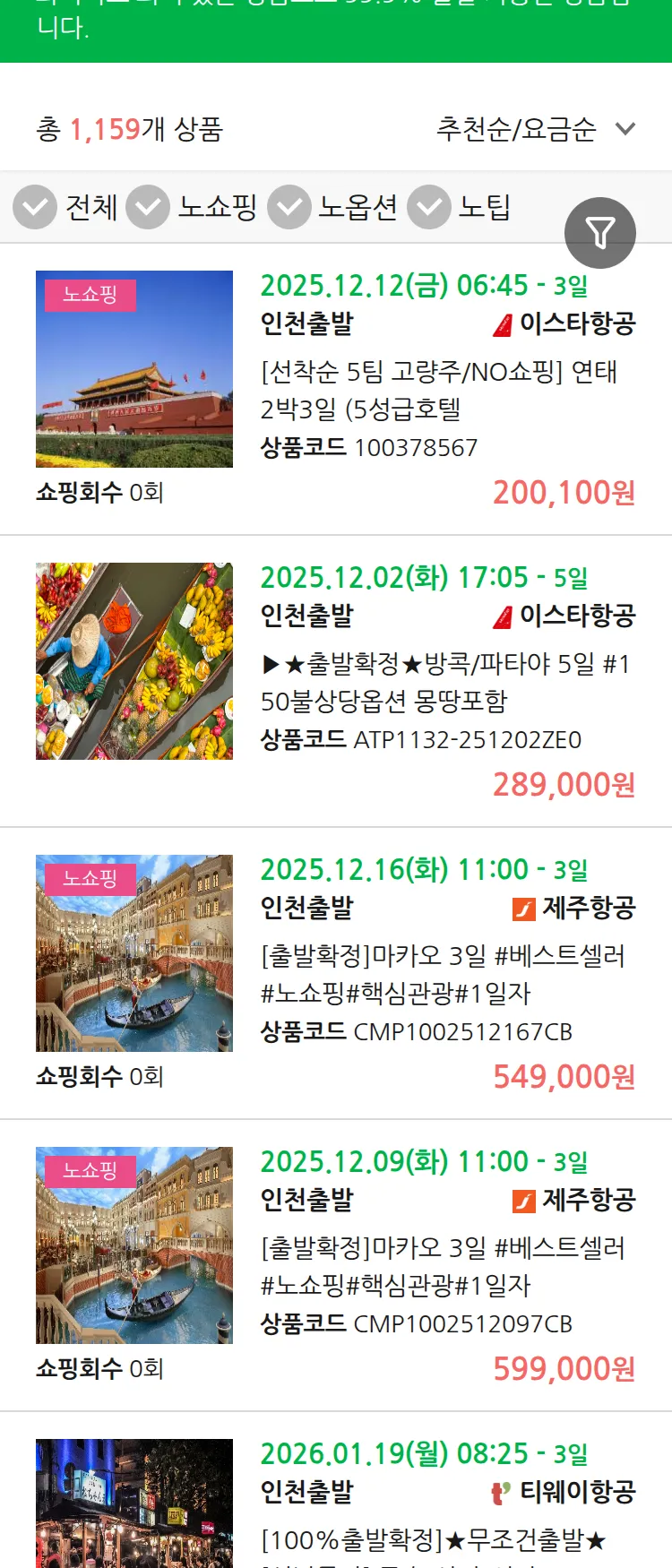Check the 전체 filter circle
The height and width of the screenshot is (1568, 672).
pos(35,207)
